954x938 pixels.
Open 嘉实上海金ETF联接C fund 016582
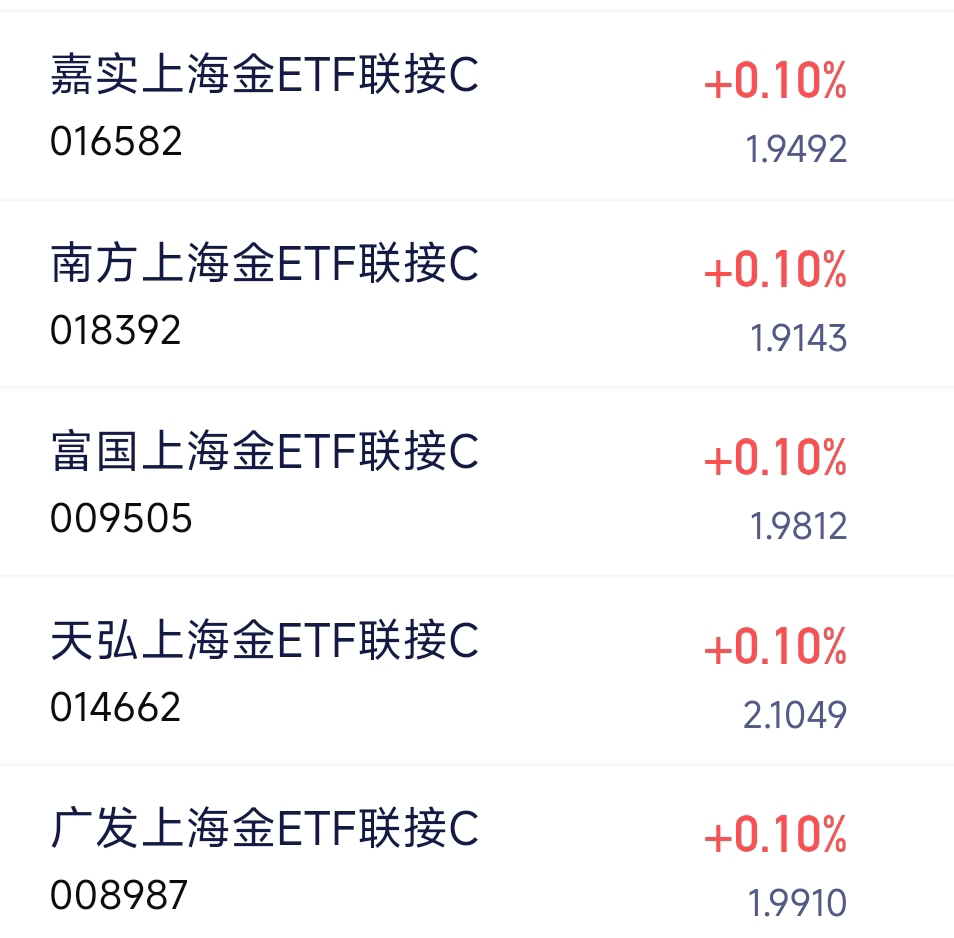pyautogui.click(x=265, y=106)
